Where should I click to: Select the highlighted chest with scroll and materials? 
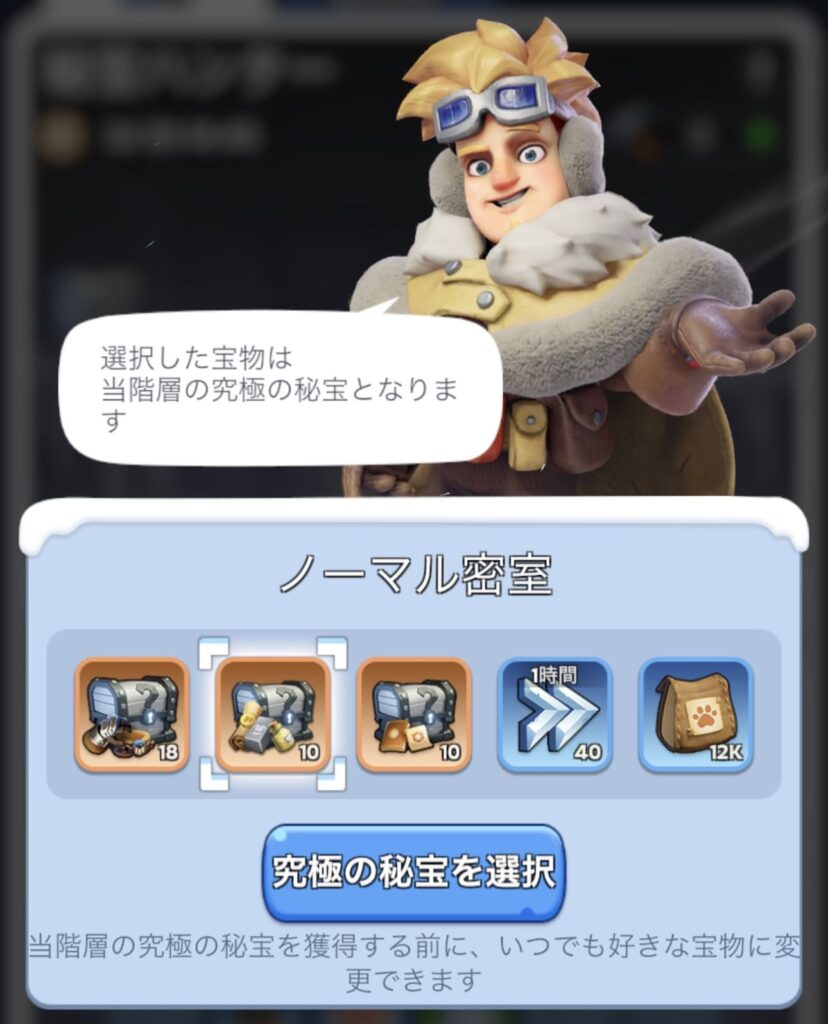[x=273, y=714]
